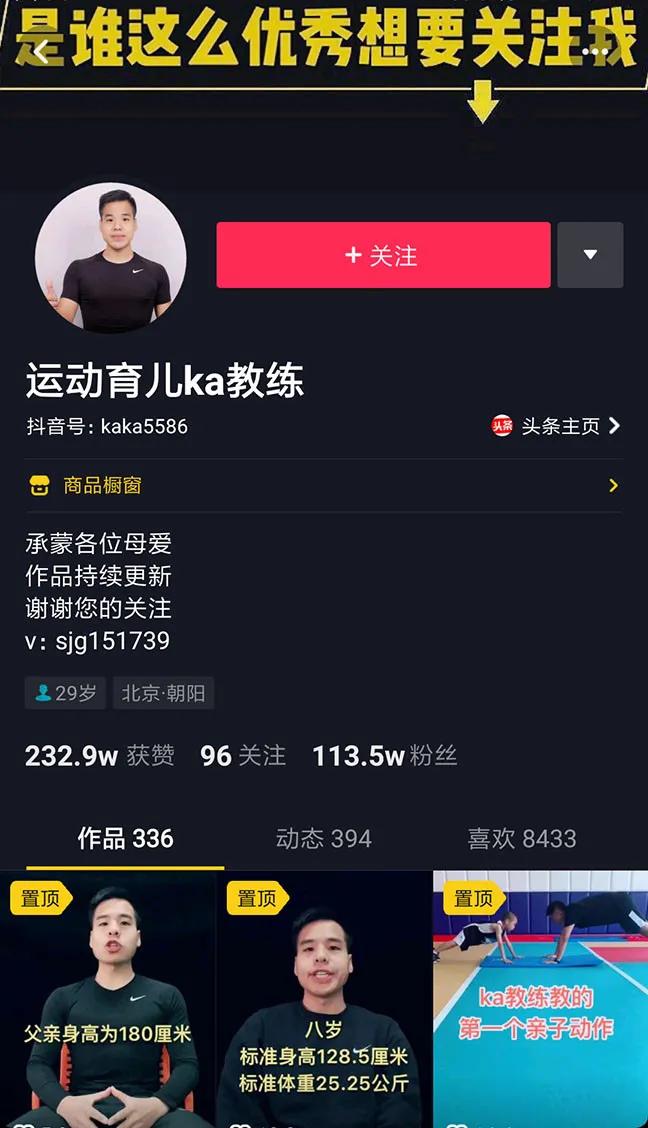648x1128 pixels.
Task: Switch to the 喜欢 8433 tab
Action: pos(521,838)
